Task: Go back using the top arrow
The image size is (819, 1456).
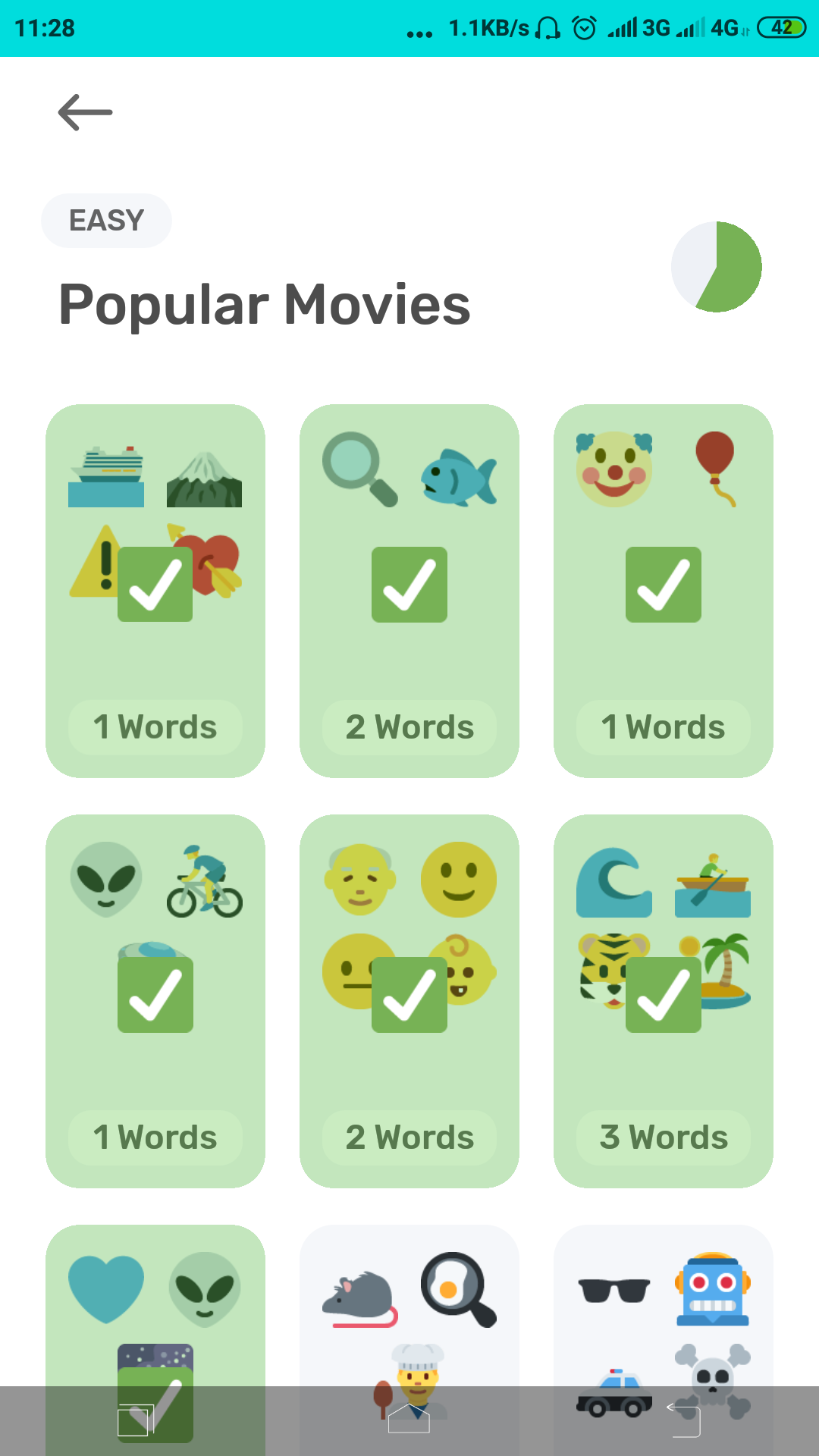Action: pyautogui.click(x=85, y=113)
